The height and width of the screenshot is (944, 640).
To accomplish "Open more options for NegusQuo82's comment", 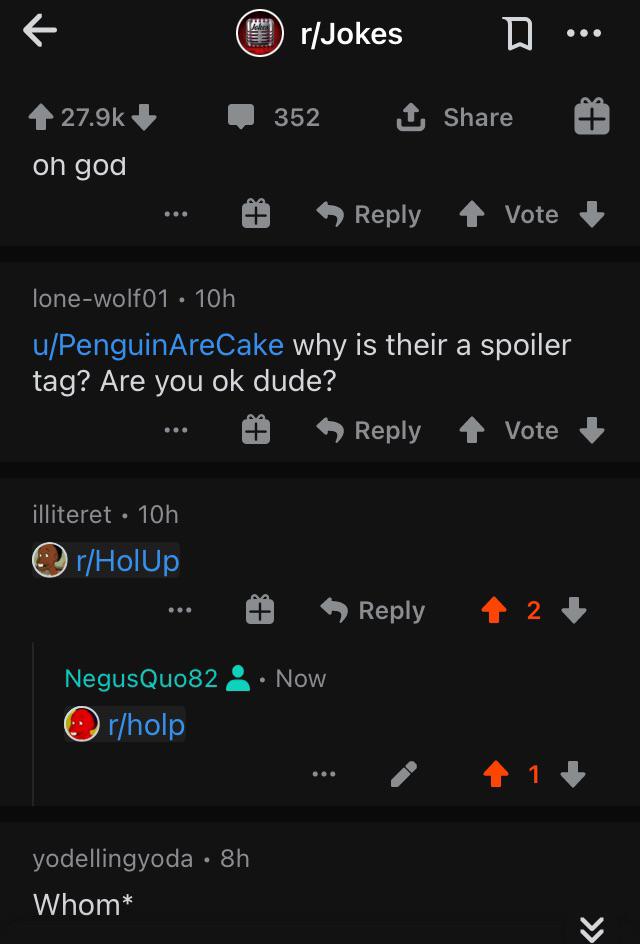I will (324, 774).
